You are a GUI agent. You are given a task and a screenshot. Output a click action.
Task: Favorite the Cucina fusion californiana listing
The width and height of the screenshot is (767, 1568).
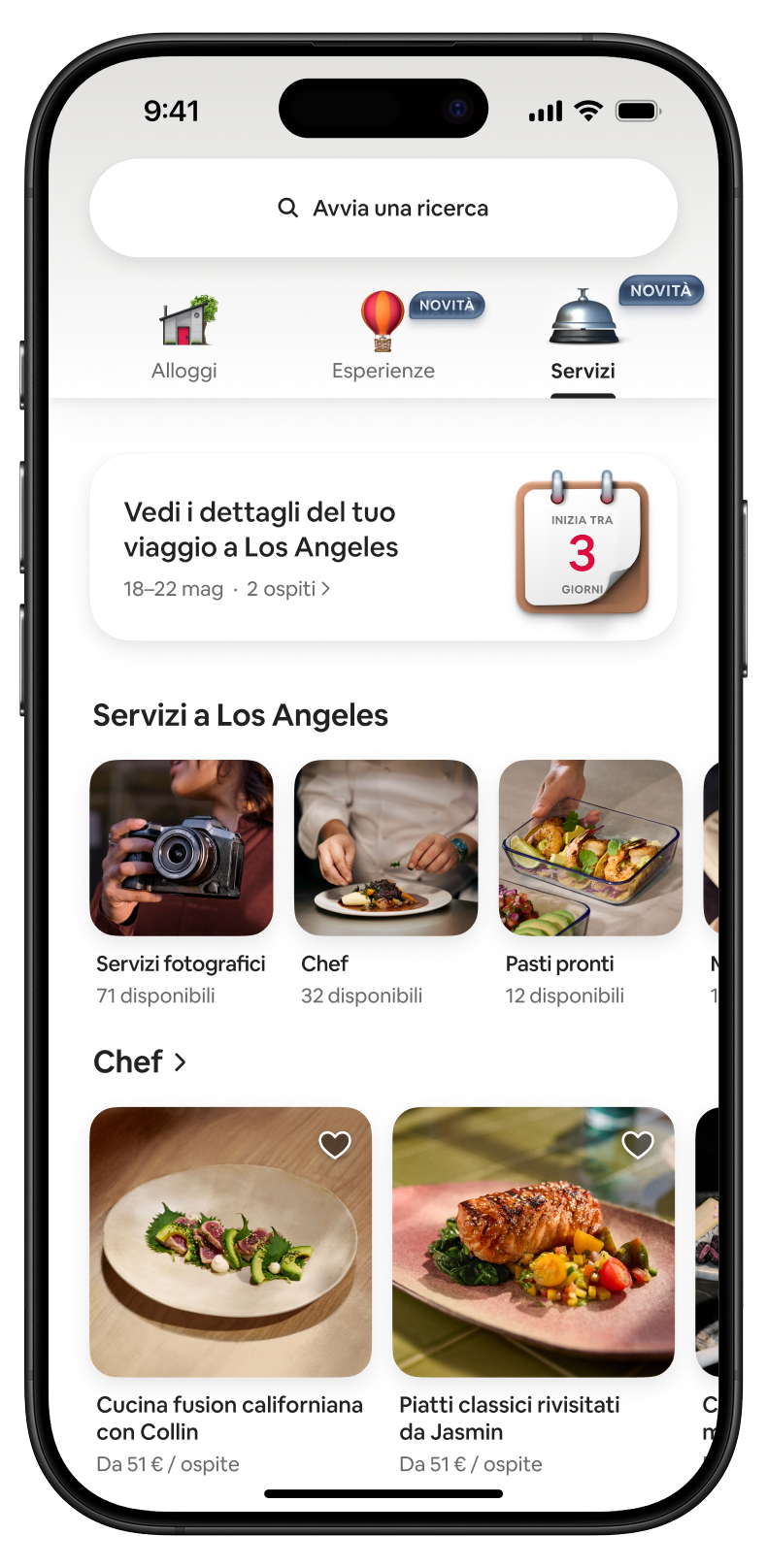[334, 1146]
